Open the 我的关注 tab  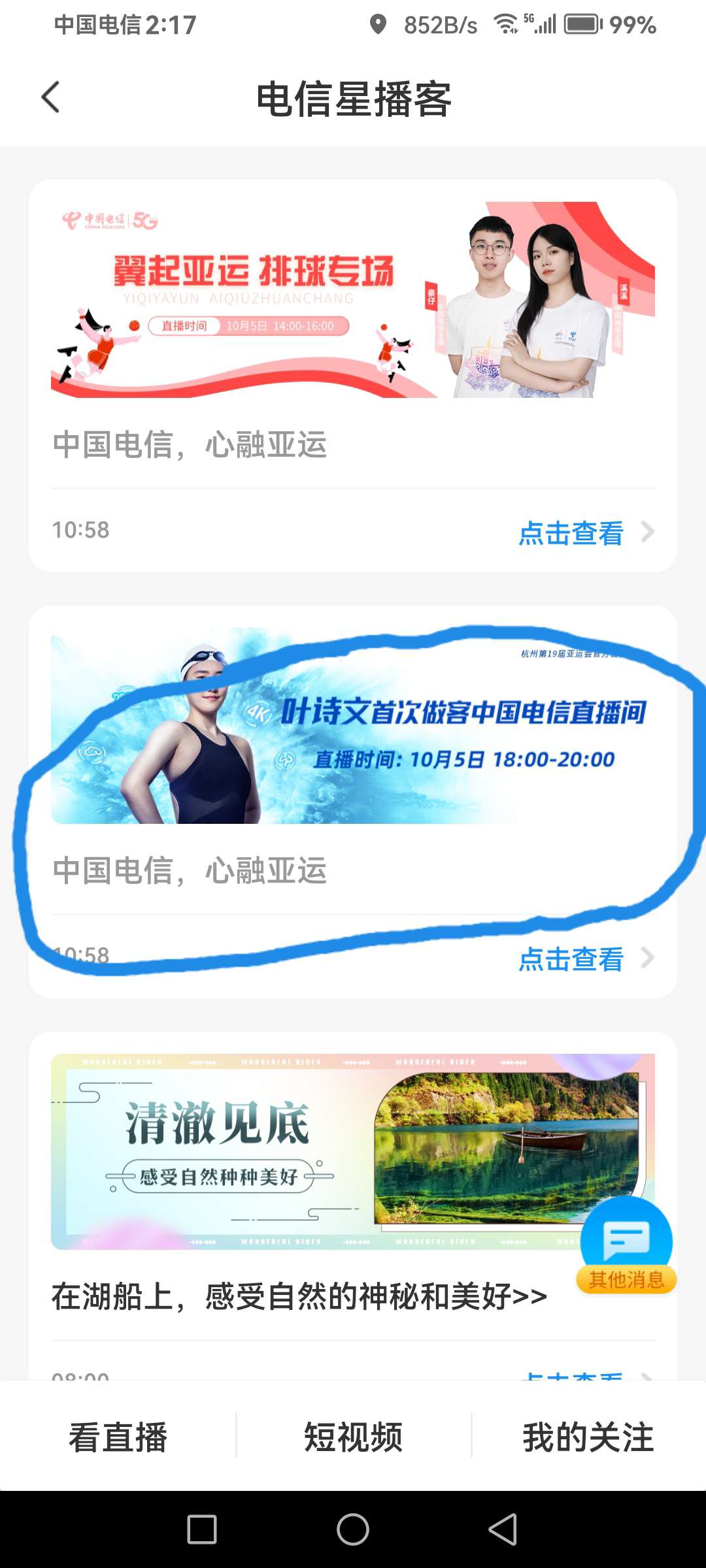click(x=588, y=1437)
